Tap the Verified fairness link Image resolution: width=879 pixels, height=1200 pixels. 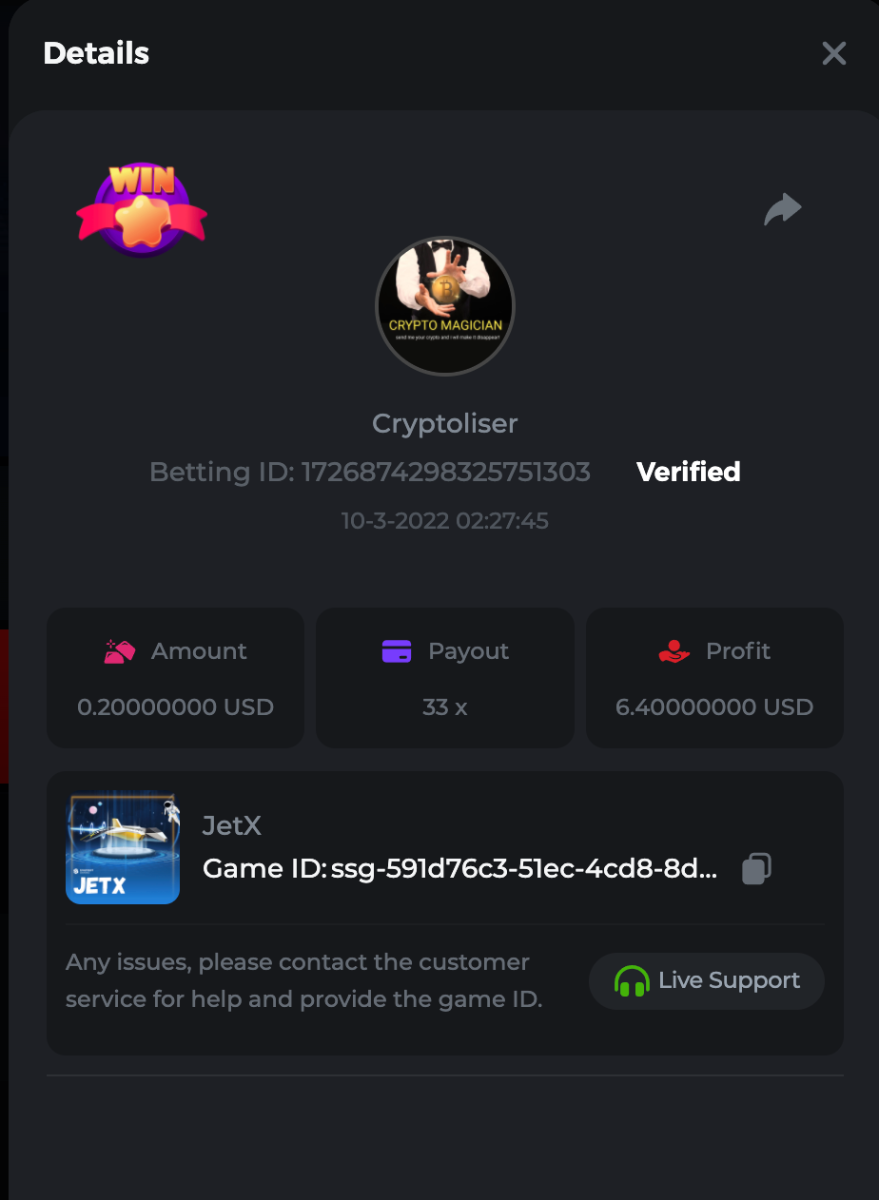[x=688, y=472]
